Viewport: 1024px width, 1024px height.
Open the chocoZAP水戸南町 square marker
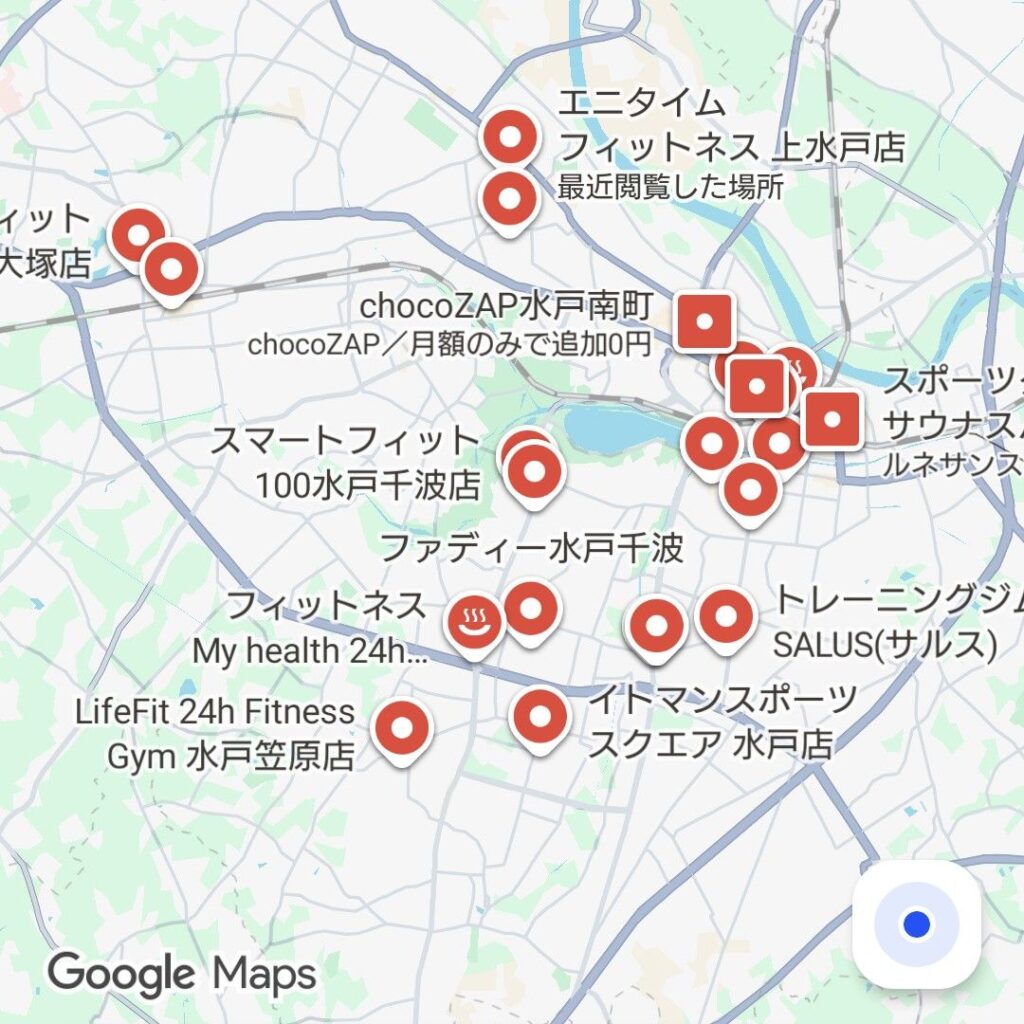(x=704, y=322)
